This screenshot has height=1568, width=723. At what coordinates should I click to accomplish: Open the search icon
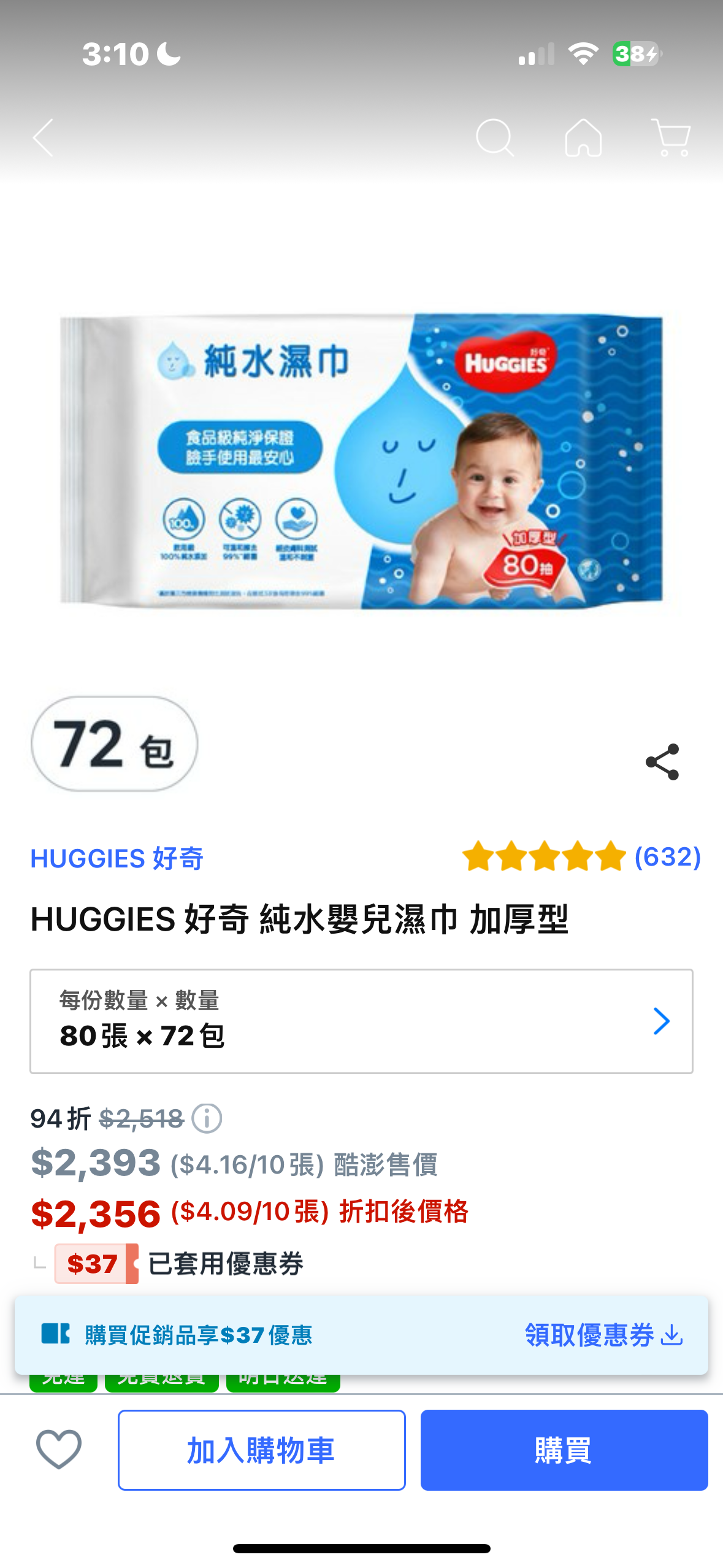(494, 137)
